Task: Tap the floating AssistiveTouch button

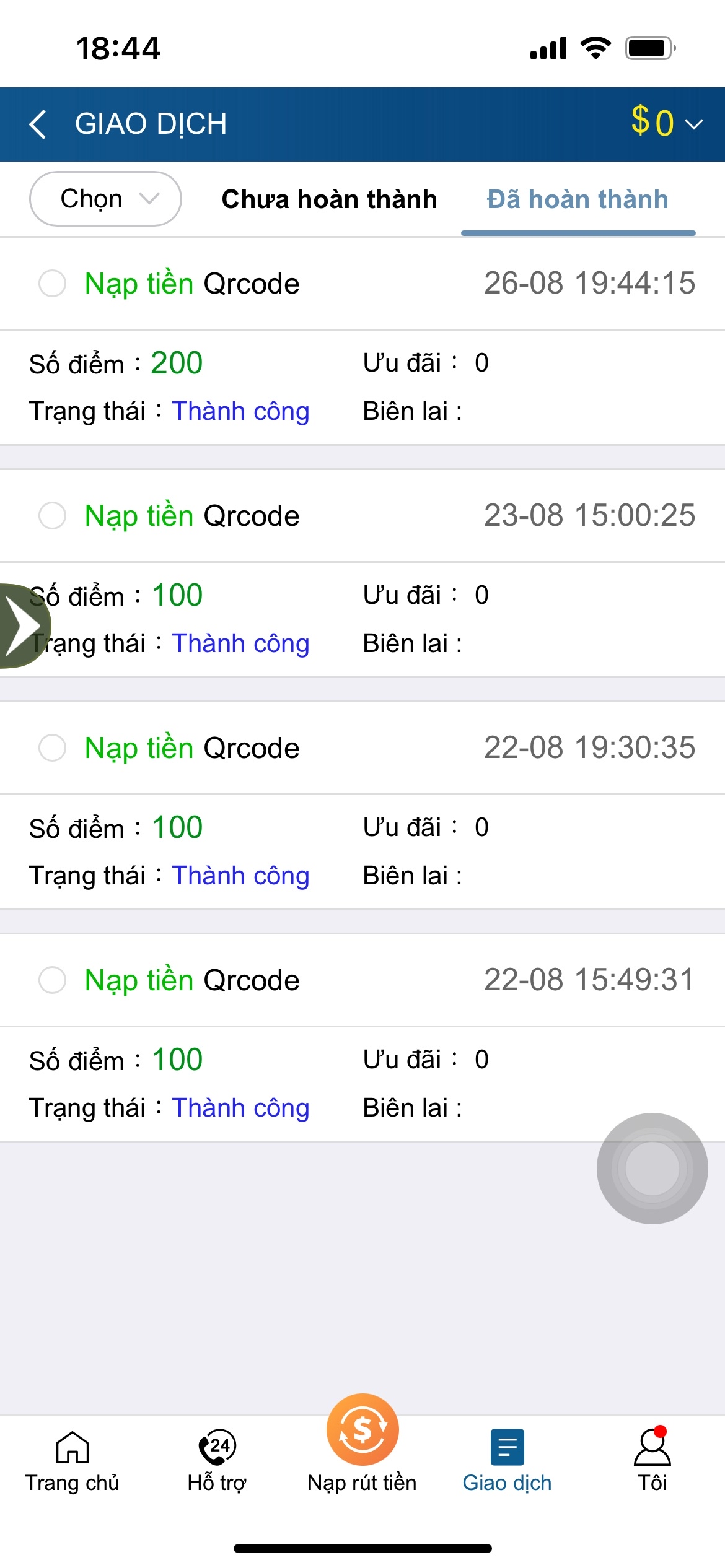Action: coord(652,1168)
